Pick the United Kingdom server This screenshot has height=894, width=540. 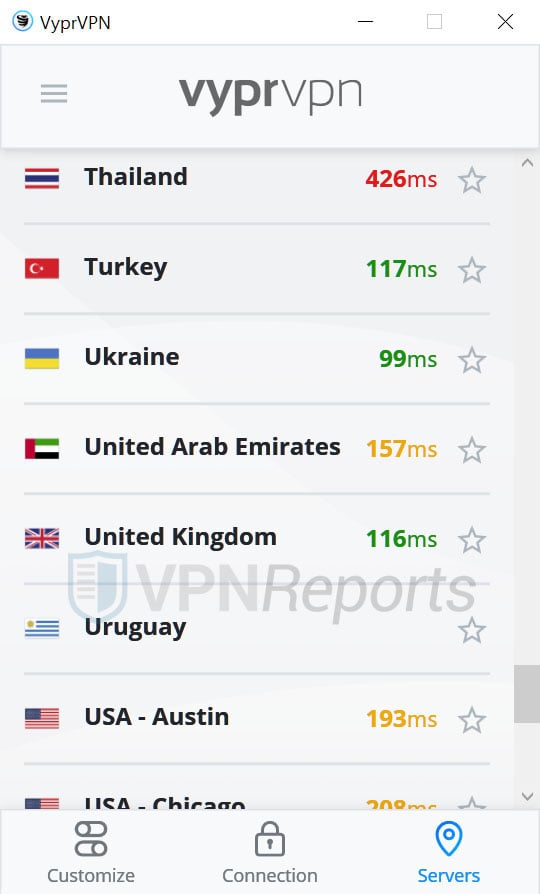coord(257,539)
